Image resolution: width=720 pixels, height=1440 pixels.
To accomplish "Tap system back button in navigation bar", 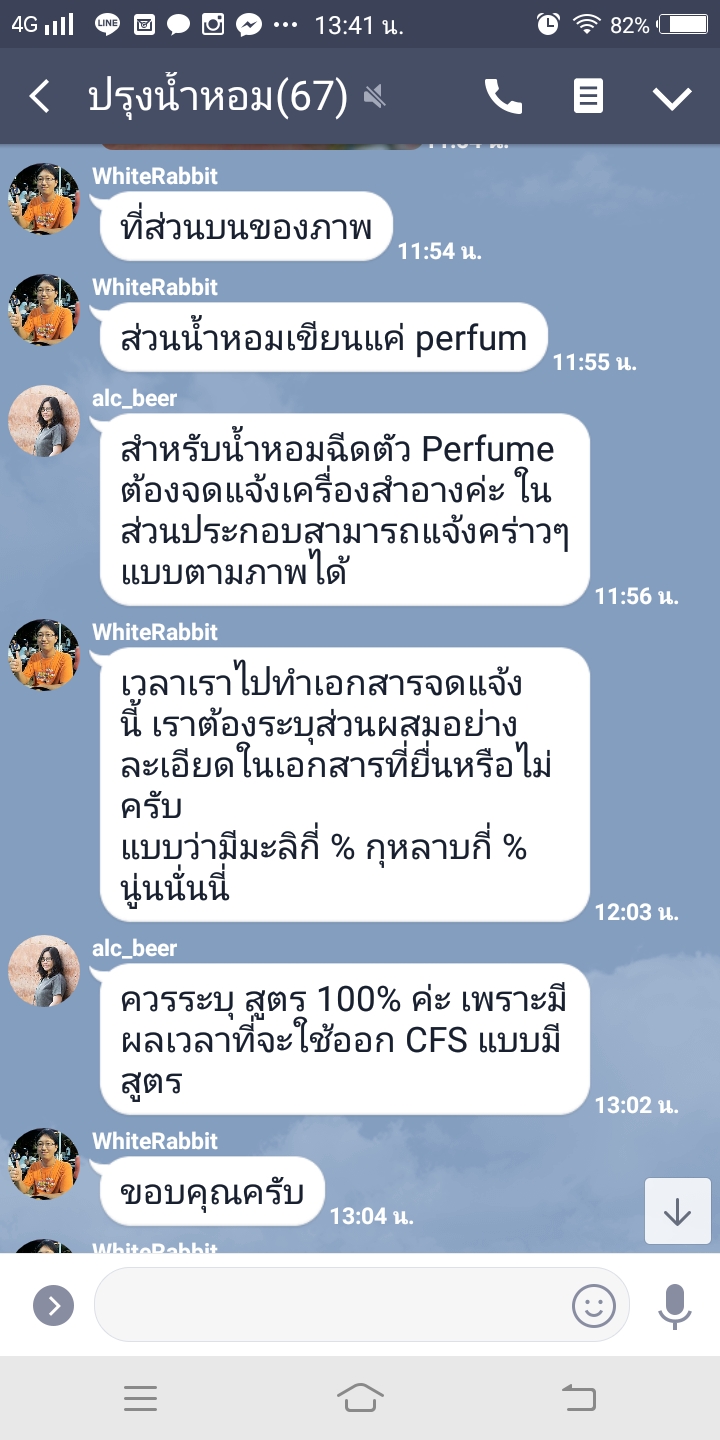I will (579, 1398).
